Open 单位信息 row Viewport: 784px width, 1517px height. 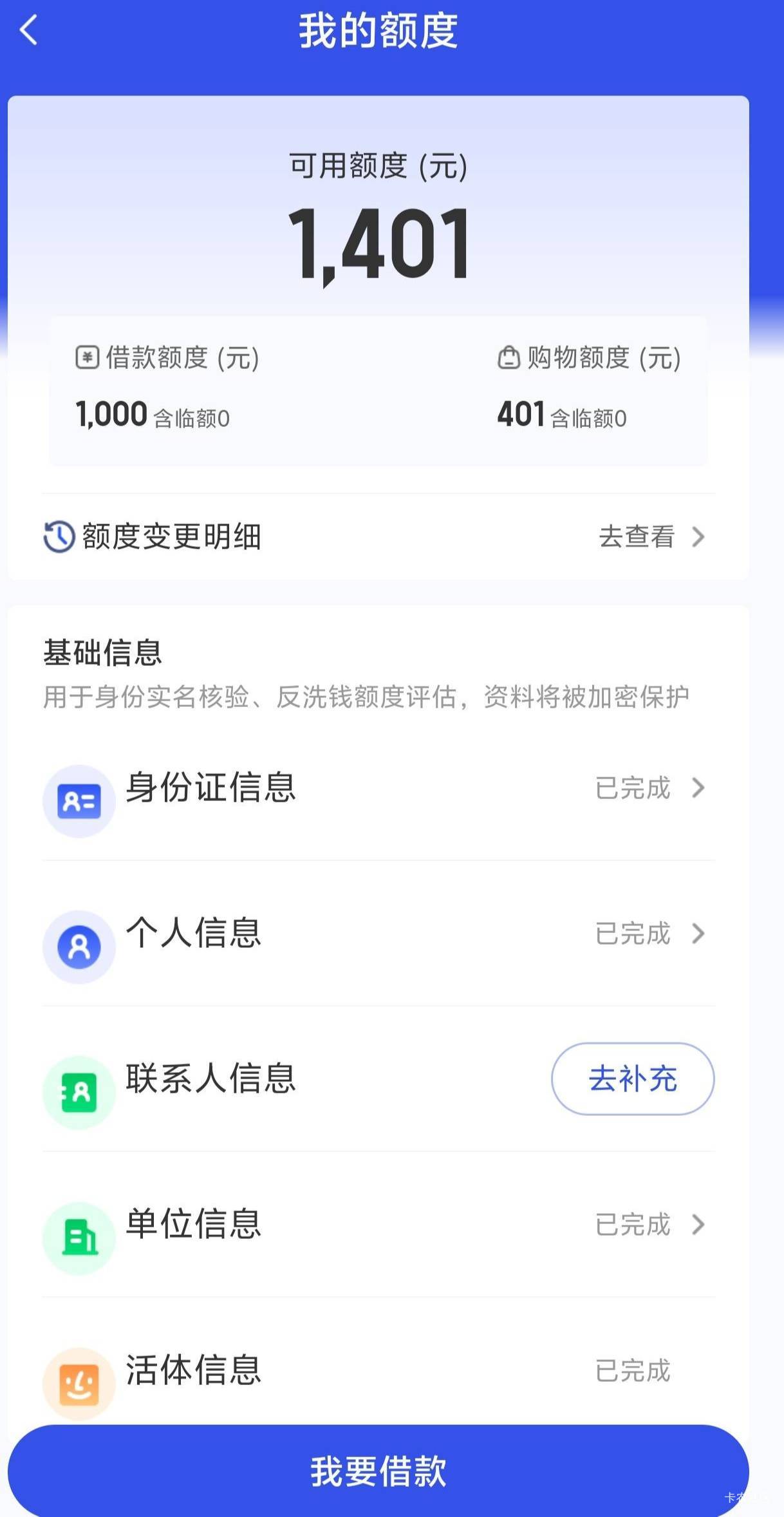378,1225
